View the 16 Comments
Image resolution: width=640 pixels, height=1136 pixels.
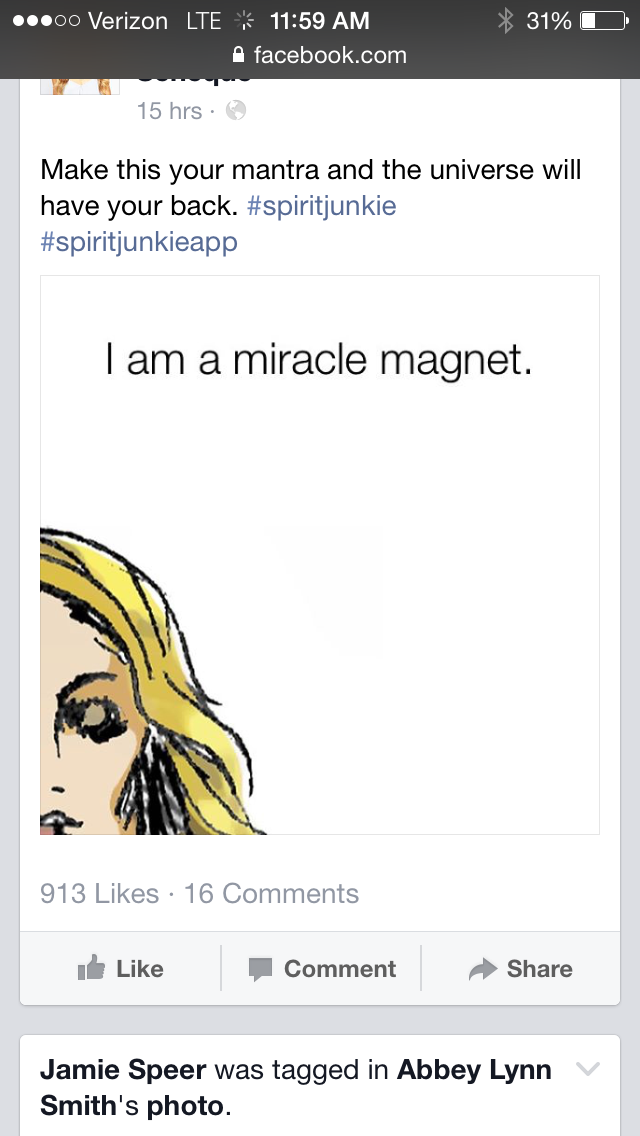(x=271, y=893)
